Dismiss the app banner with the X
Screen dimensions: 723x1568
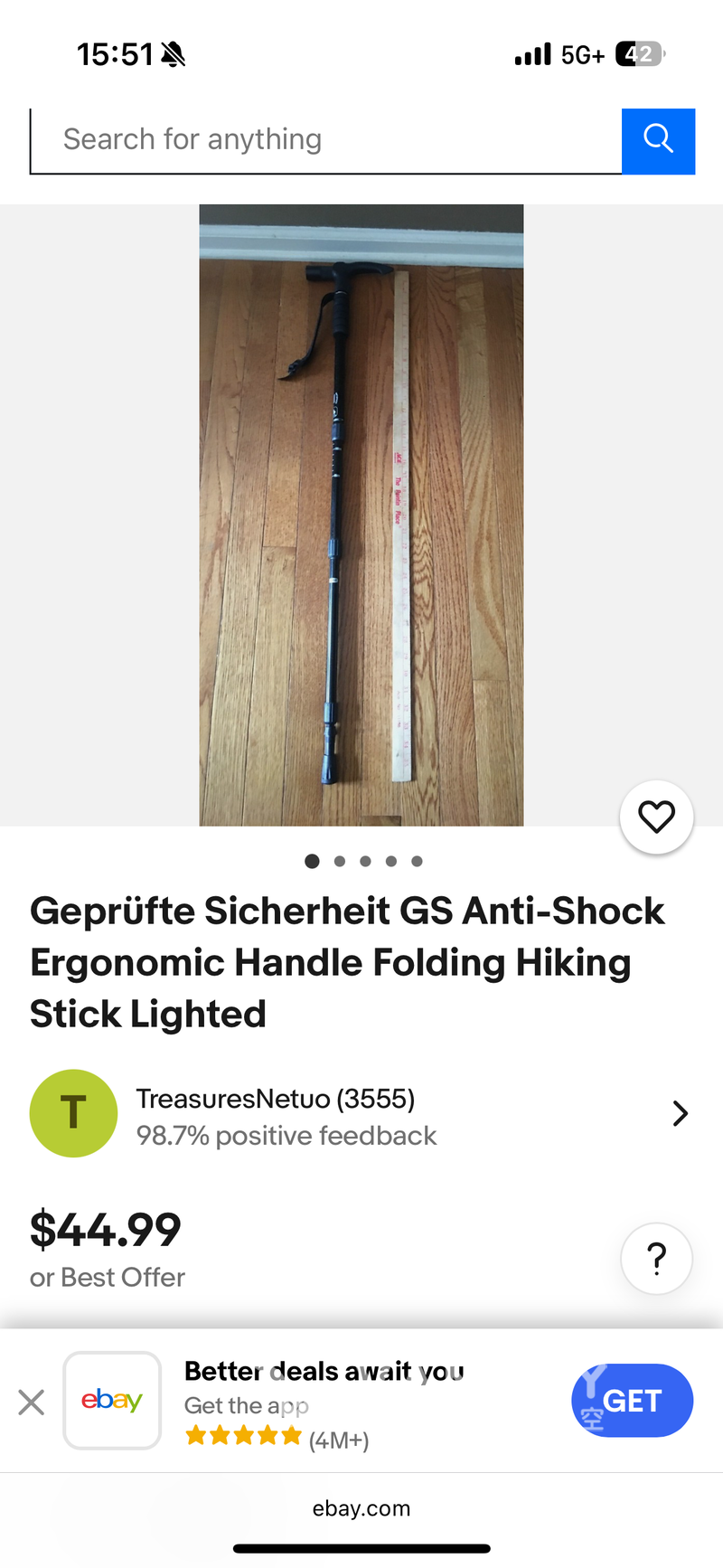[31, 1402]
